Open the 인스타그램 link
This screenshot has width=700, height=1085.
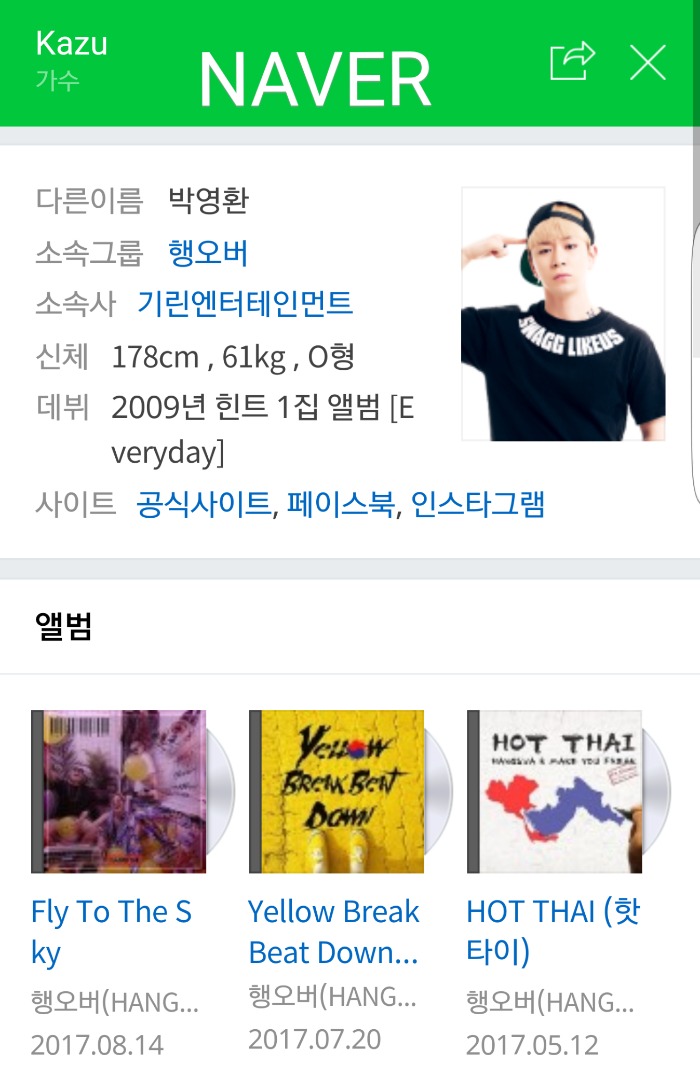coord(478,503)
